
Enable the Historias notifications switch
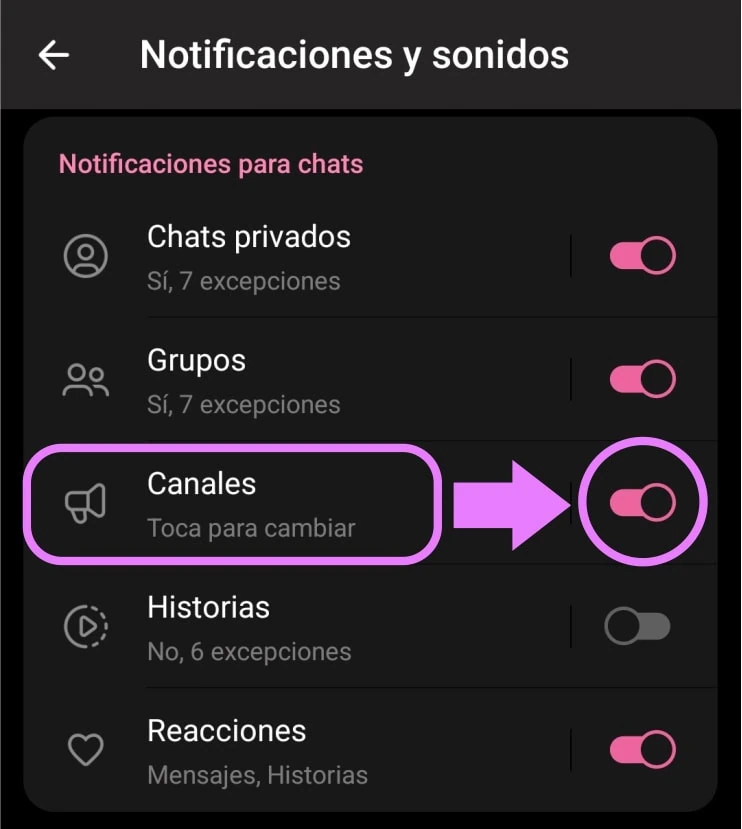(x=637, y=626)
